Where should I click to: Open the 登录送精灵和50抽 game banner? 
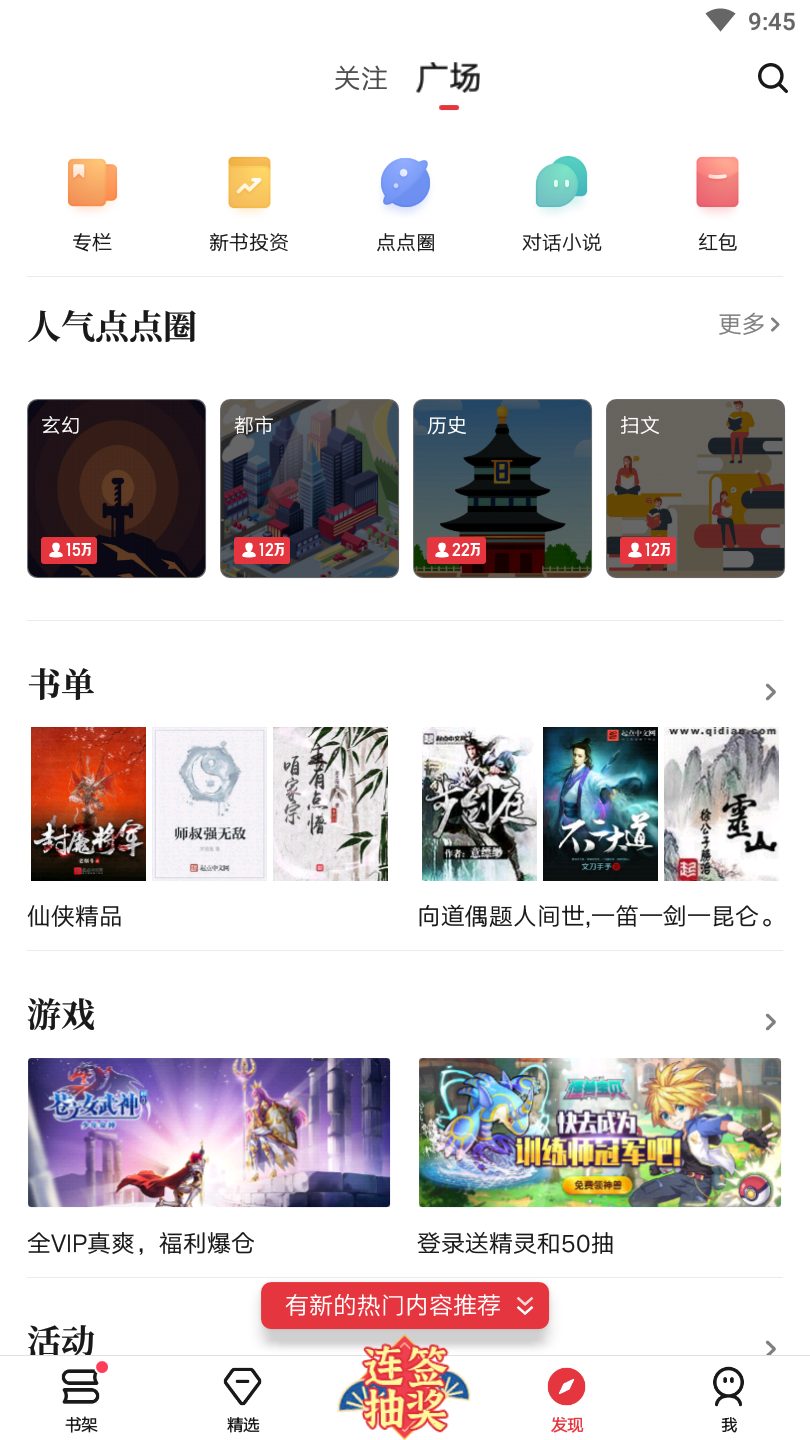pyautogui.click(x=599, y=1132)
